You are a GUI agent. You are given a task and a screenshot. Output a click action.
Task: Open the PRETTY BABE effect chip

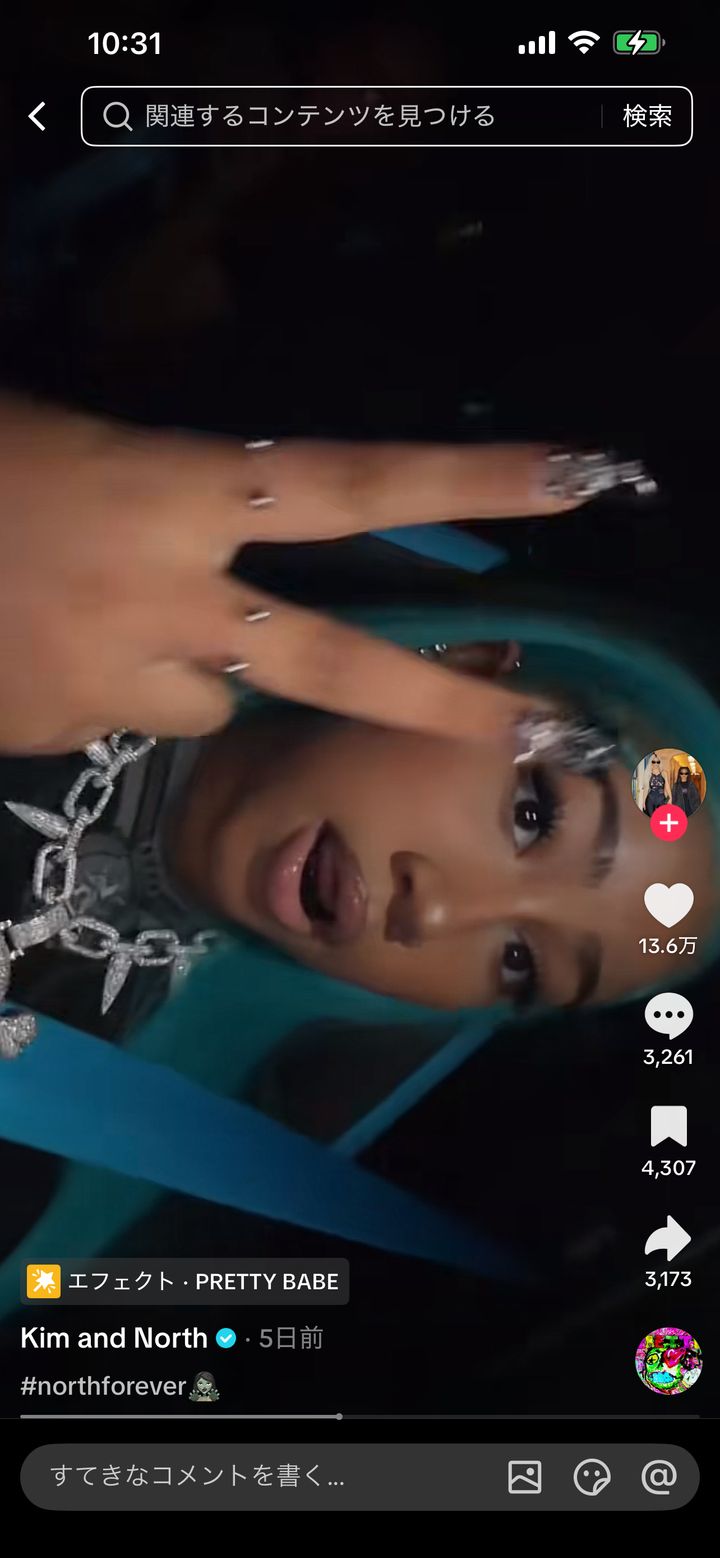185,1281
